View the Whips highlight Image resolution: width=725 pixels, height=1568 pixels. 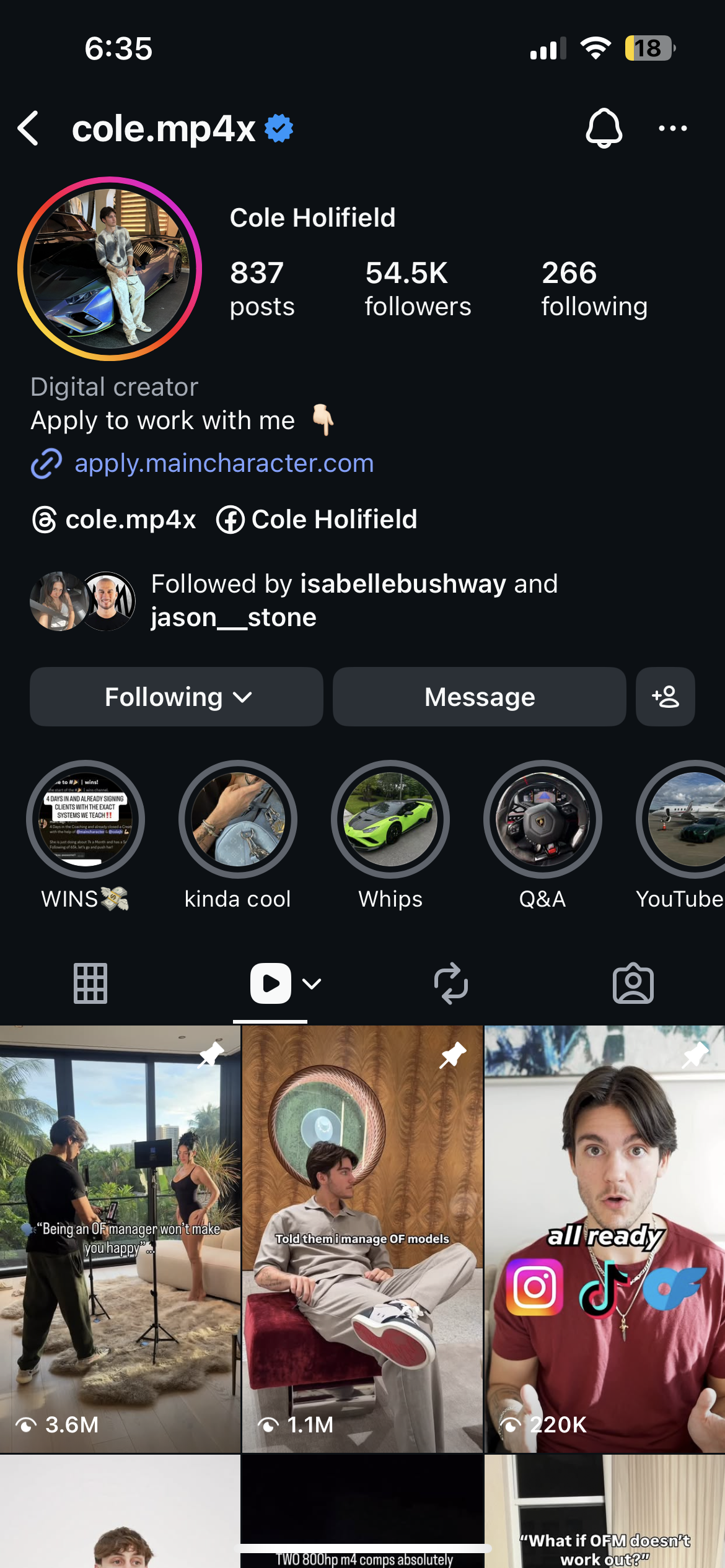pyautogui.click(x=390, y=819)
